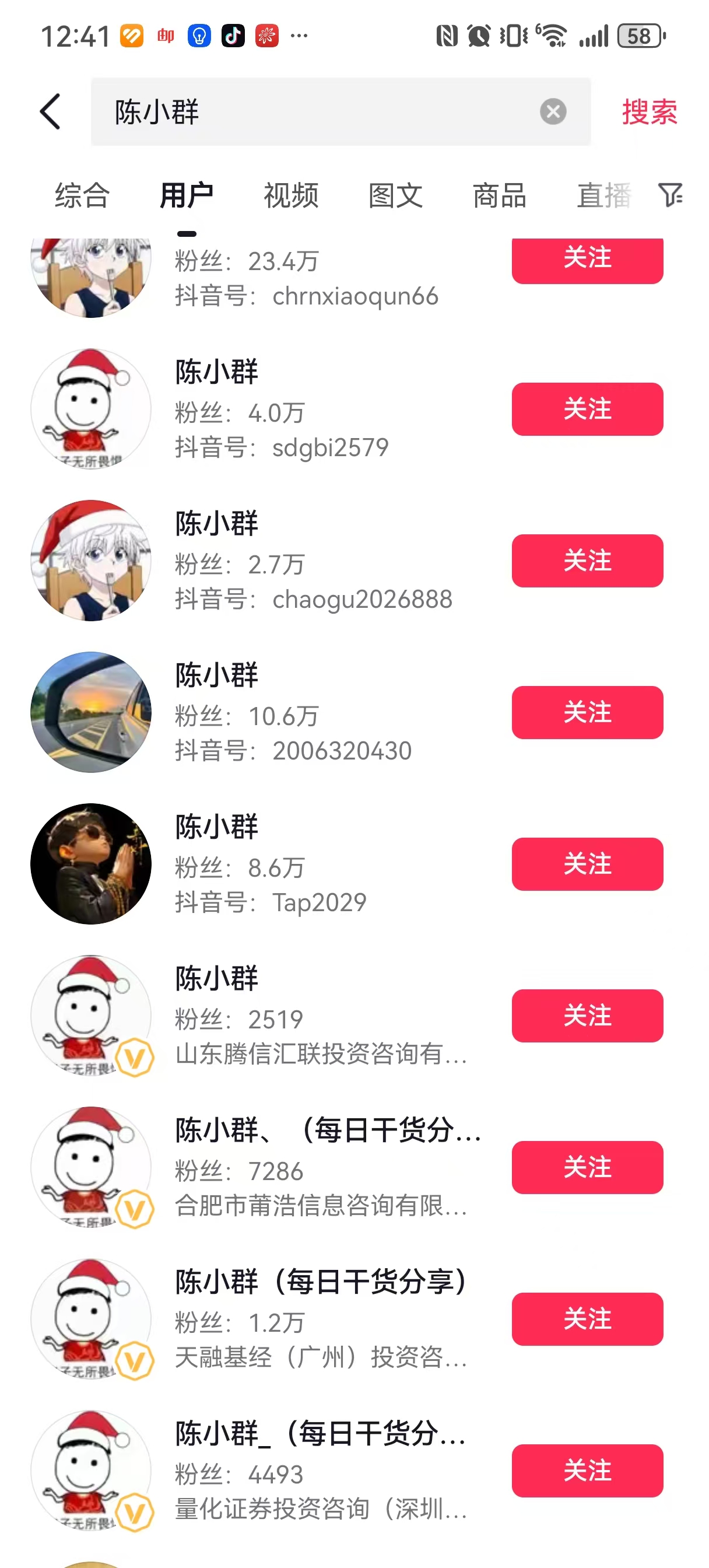709x1568 pixels.
Task: Follow the user with ID chrnxiaoqun66
Action: (587, 260)
